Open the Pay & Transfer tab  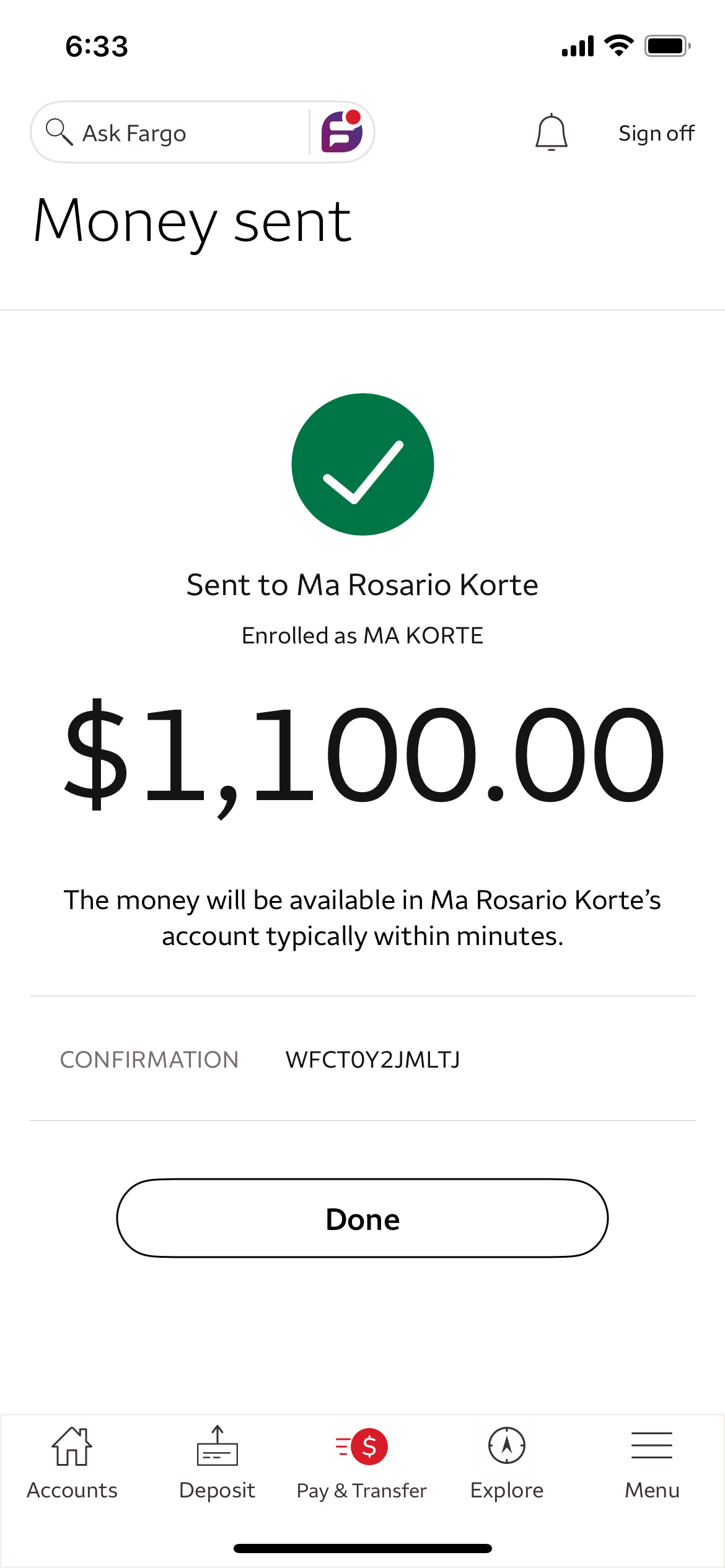pos(362,1463)
